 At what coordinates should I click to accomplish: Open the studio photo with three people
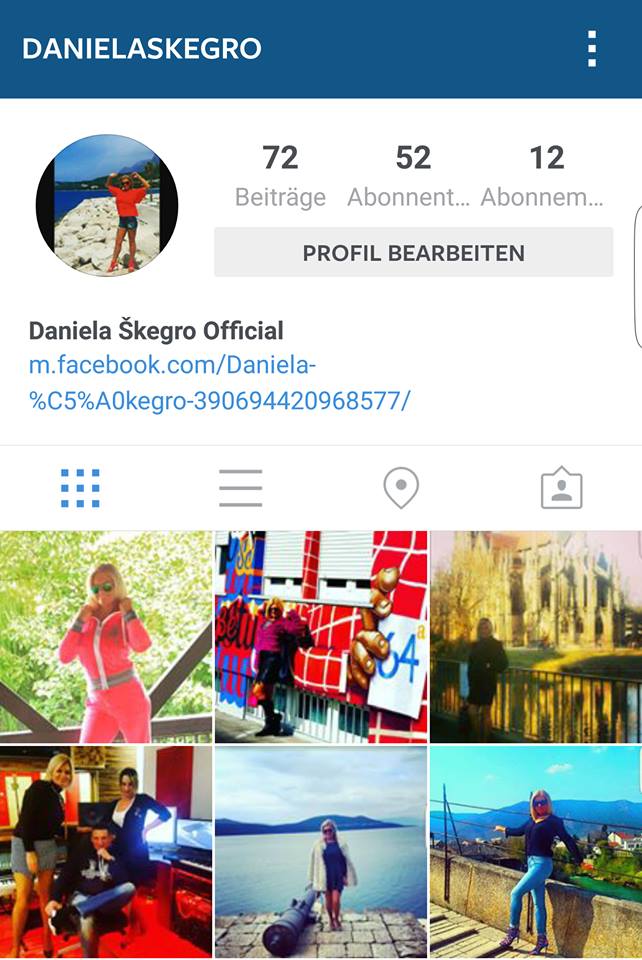coord(106,852)
